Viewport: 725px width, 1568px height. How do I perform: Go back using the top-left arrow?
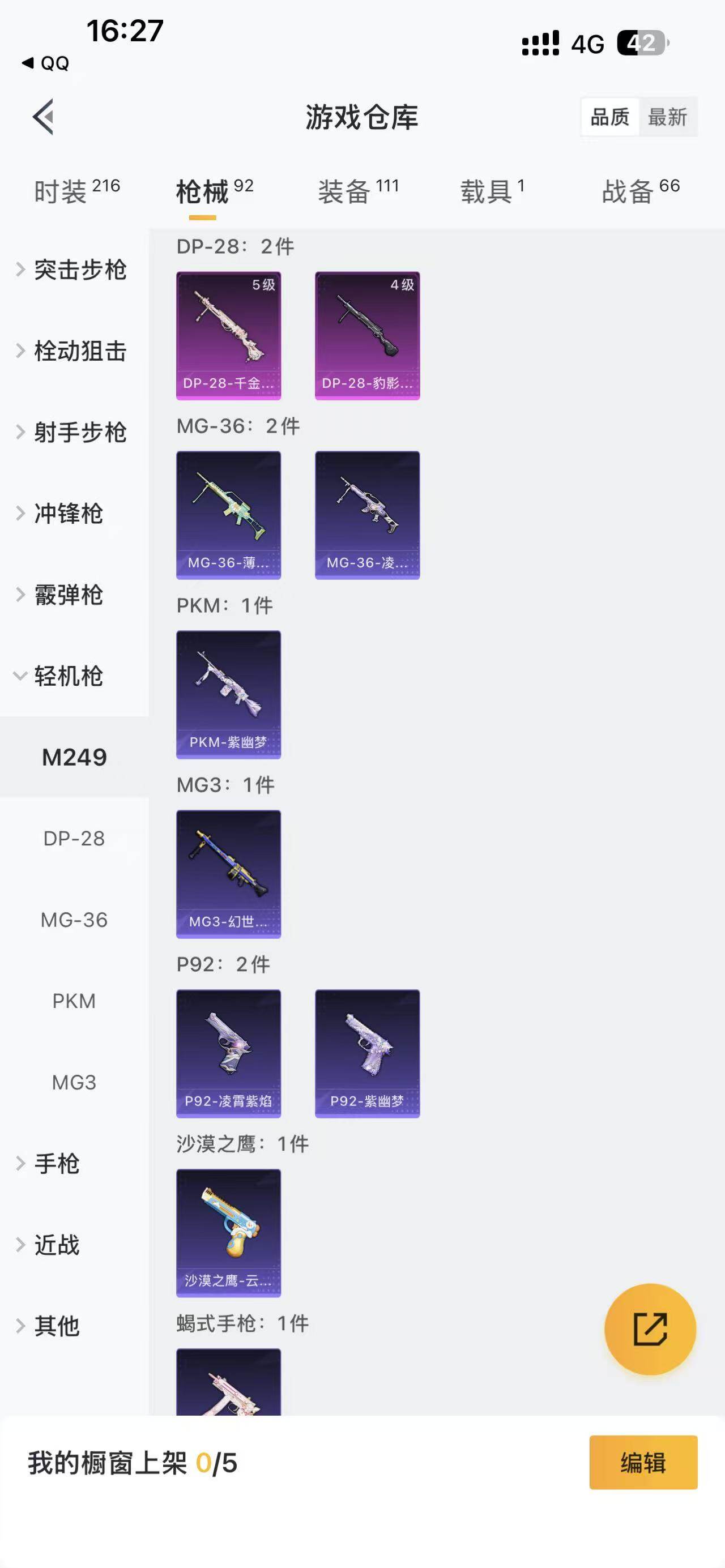pos(44,116)
